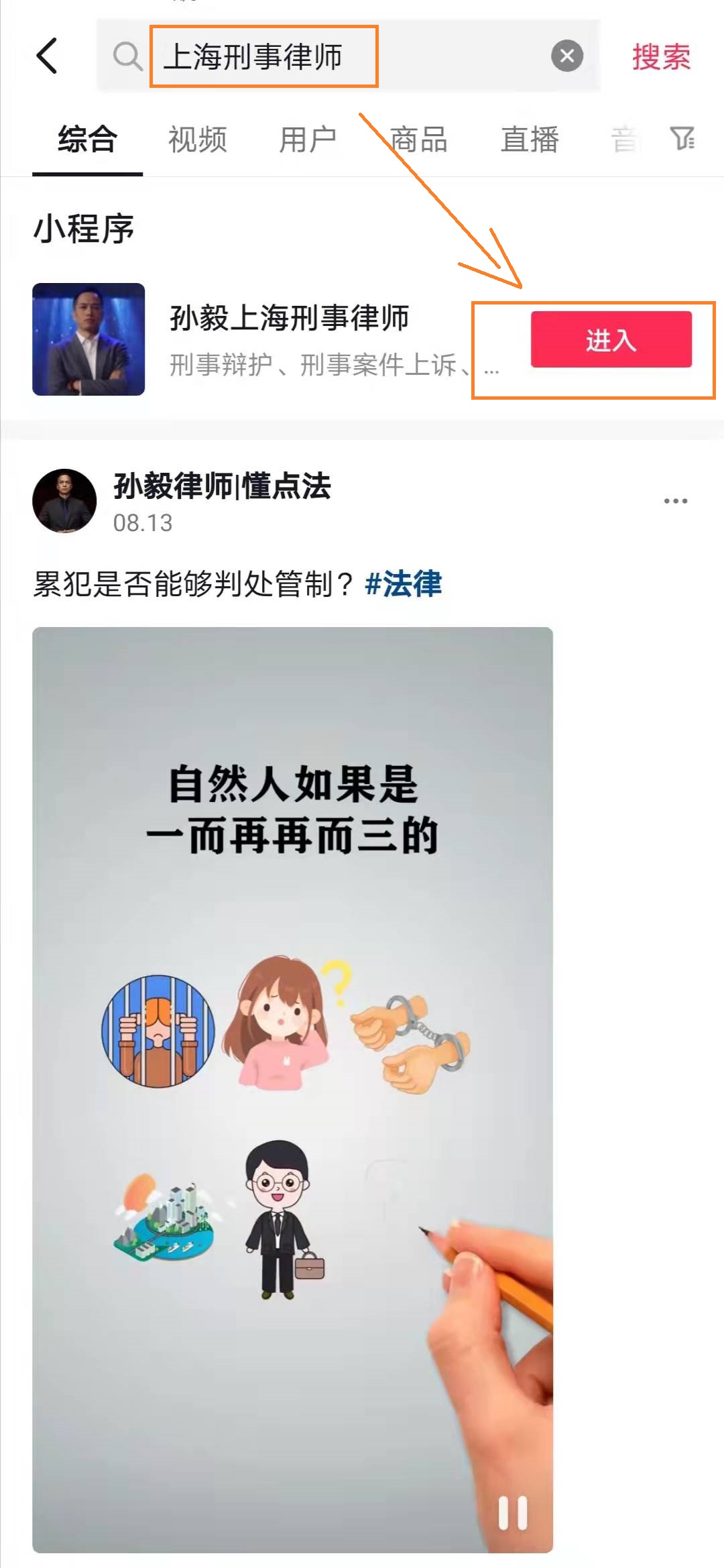Open the 孙毅上海刑事律师 mini program row

pos(288,339)
